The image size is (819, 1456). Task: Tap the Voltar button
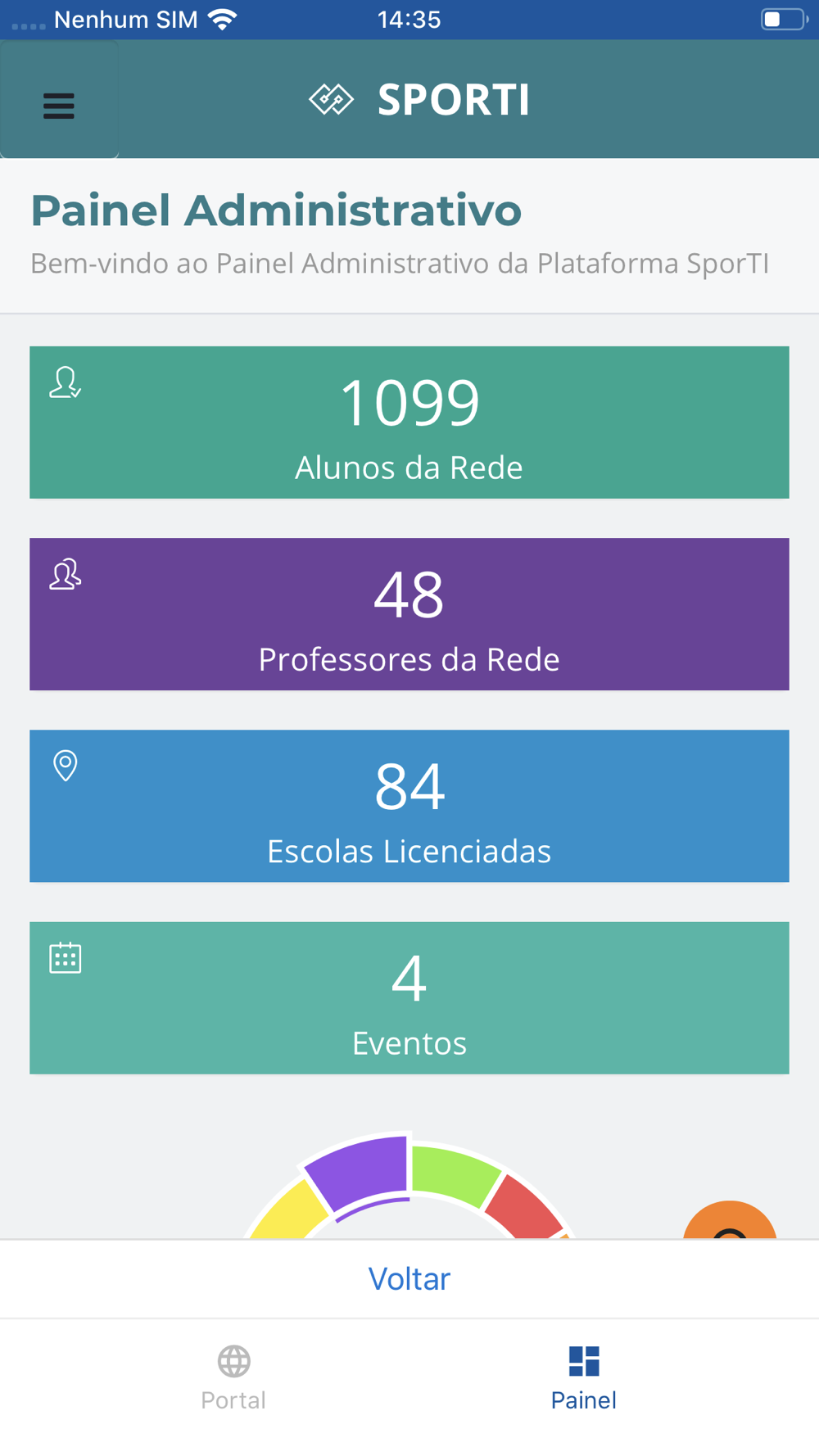(x=409, y=1279)
